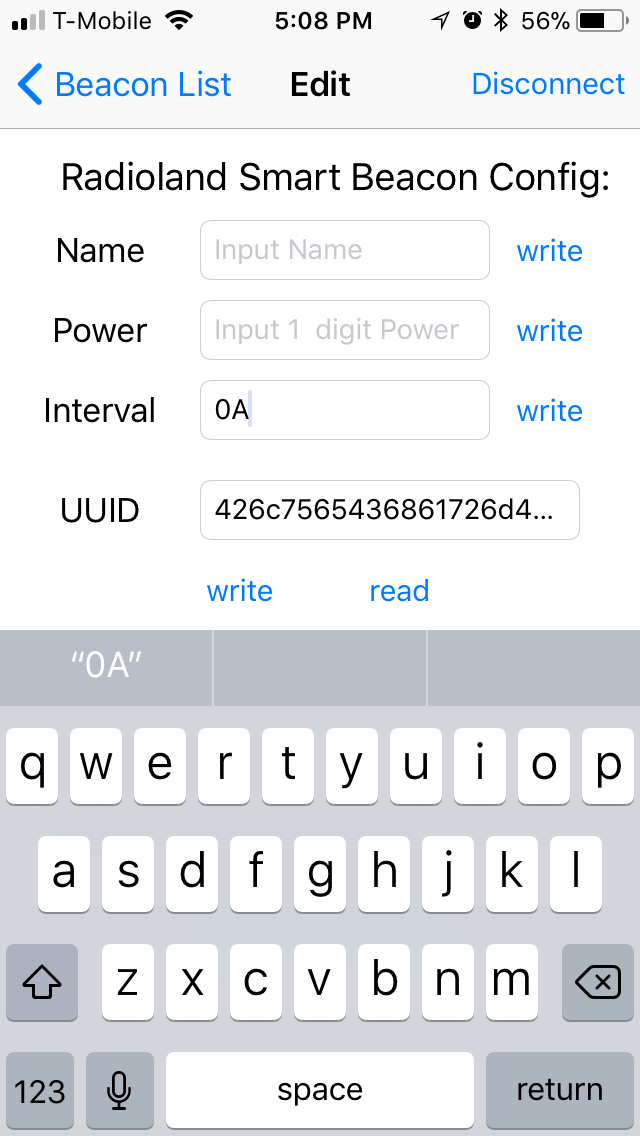Read the UUID from the beacon
640x1136 pixels.
click(399, 591)
